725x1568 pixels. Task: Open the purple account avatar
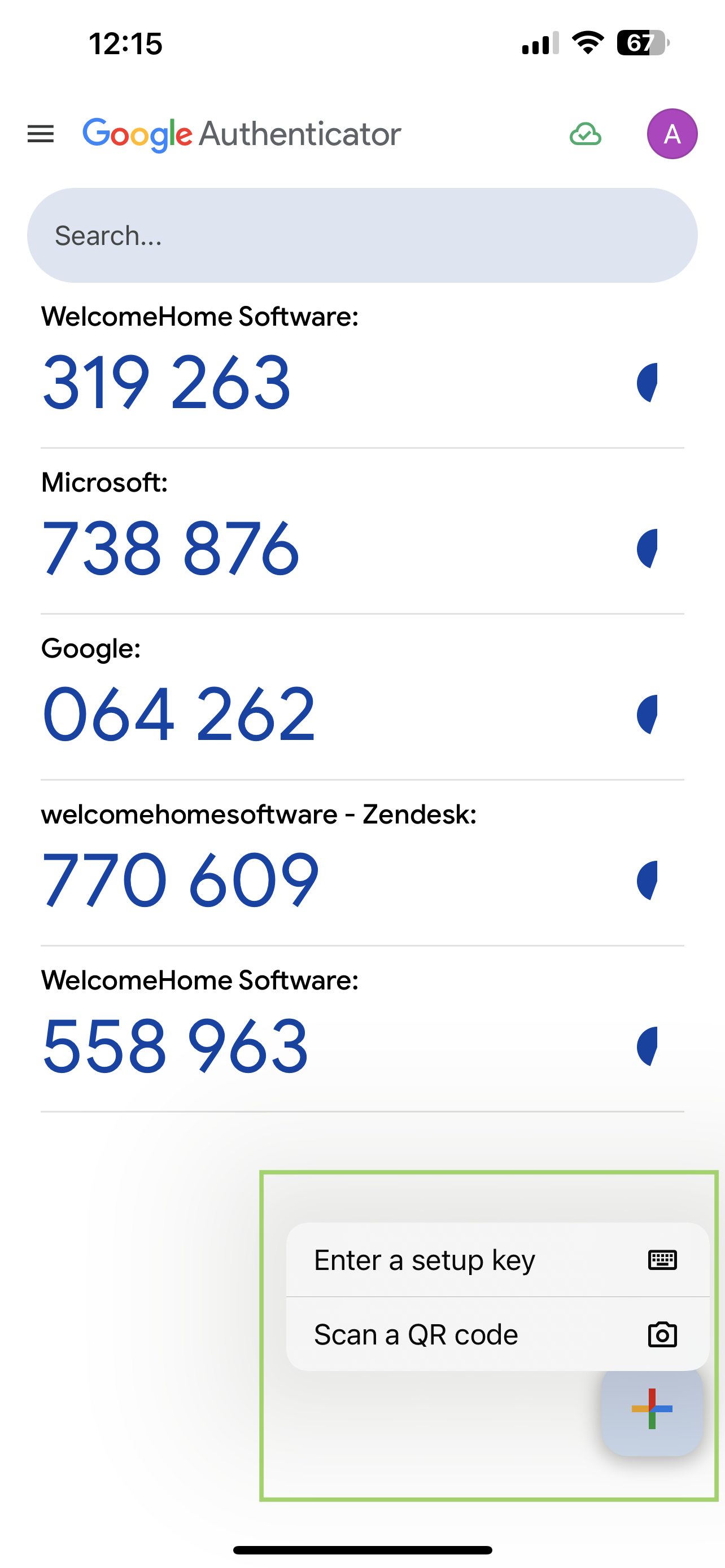(672, 134)
